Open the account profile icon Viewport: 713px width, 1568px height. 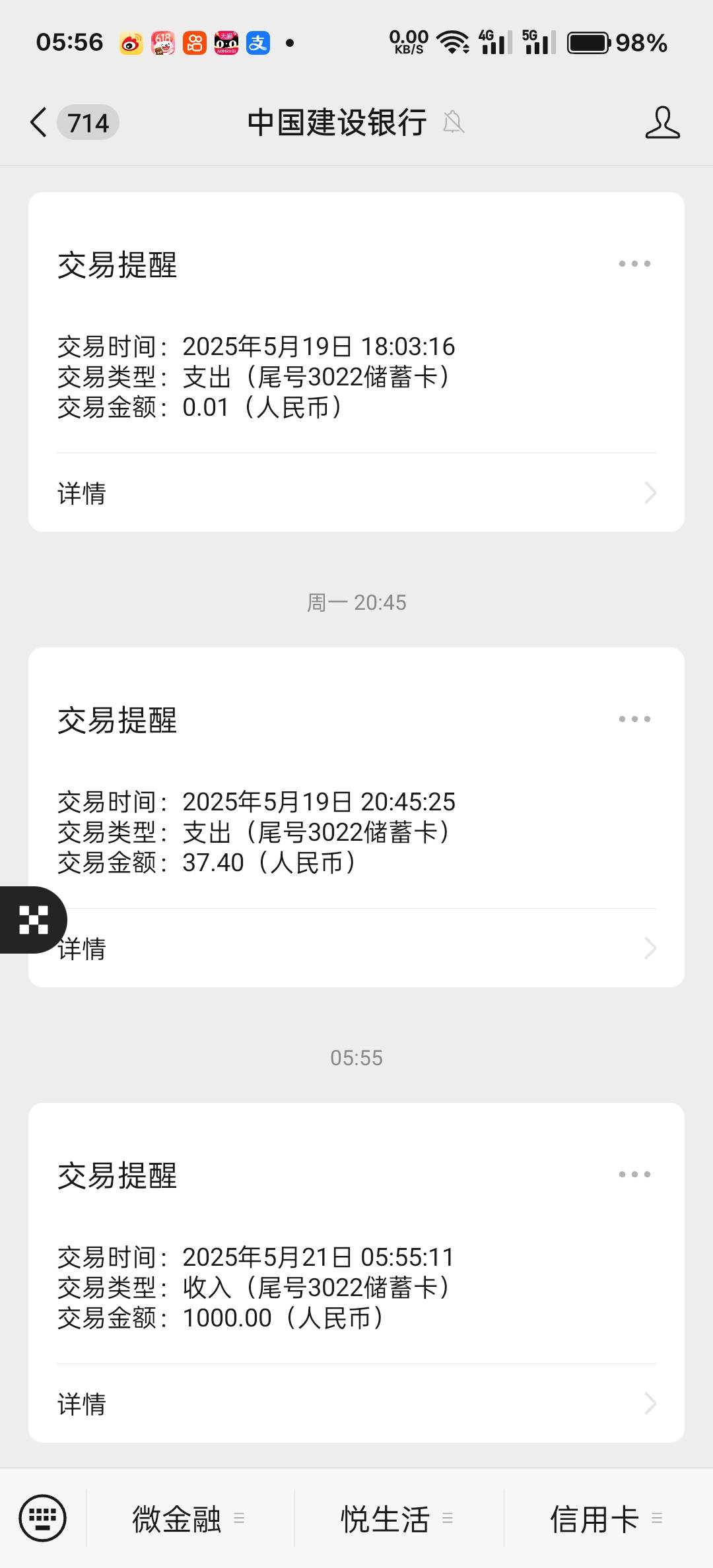coord(662,123)
